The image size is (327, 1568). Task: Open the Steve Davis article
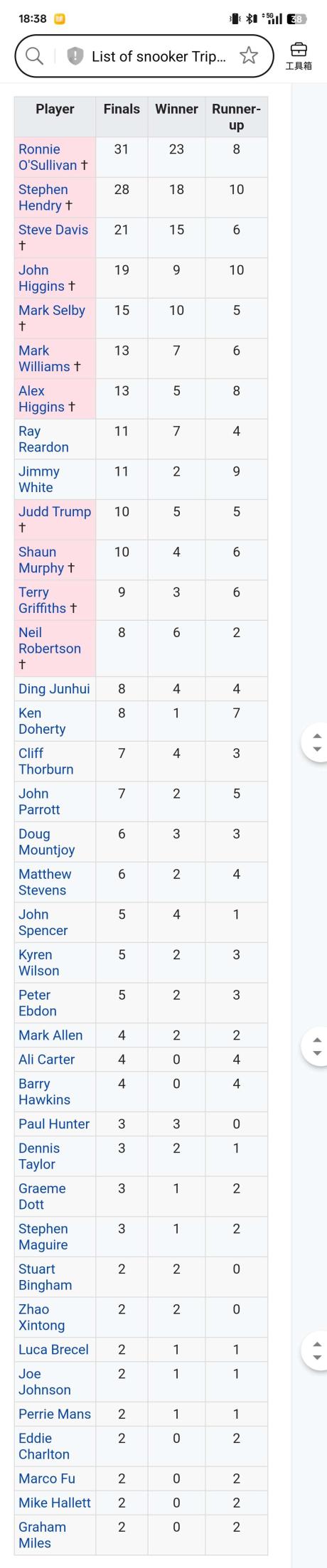(x=53, y=230)
